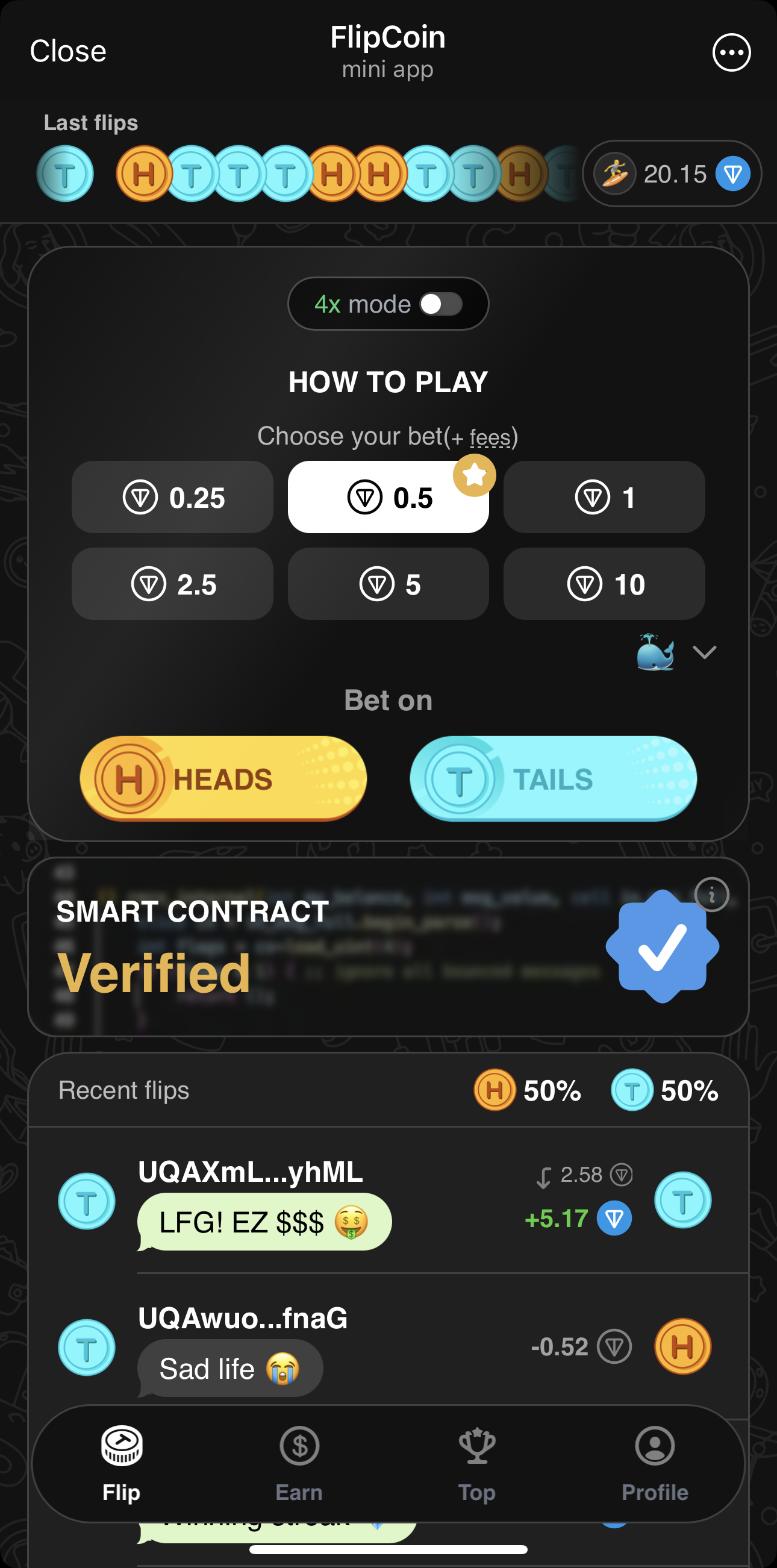Click the first Tails coin in Last flips
Screen dimensions: 777x1568
(64, 173)
